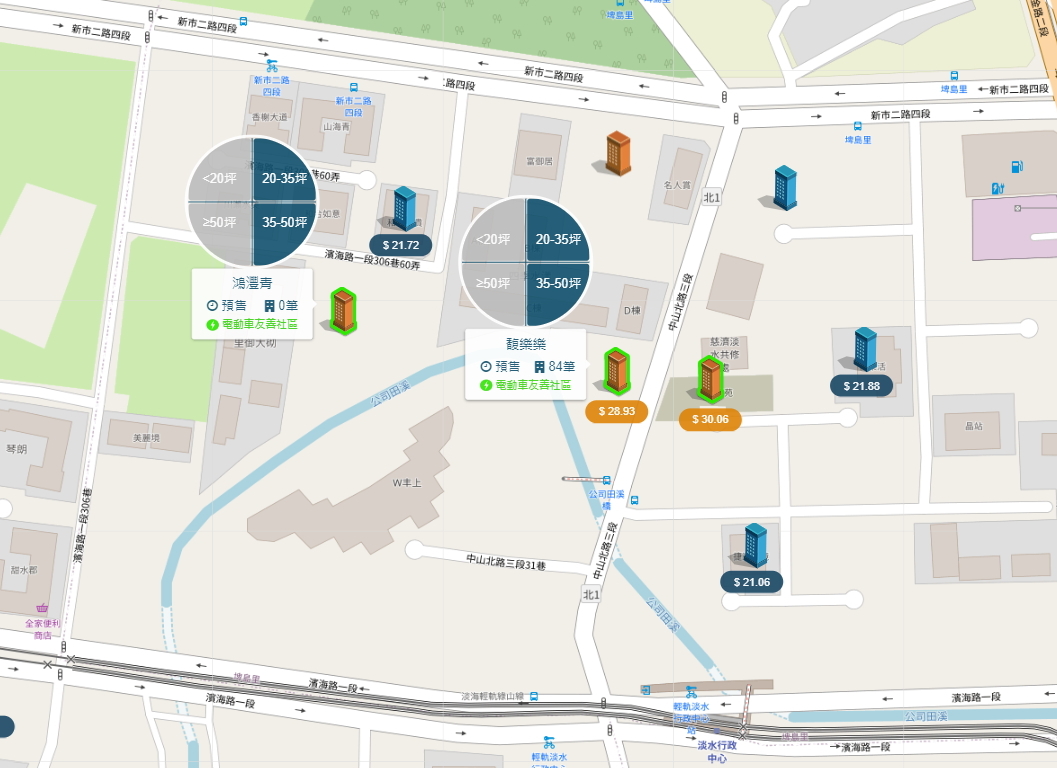Select 35-50坪 segment on 鴻灃青 wheel
The width and height of the screenshot is (1057, 768).
(x=283, y=222)
